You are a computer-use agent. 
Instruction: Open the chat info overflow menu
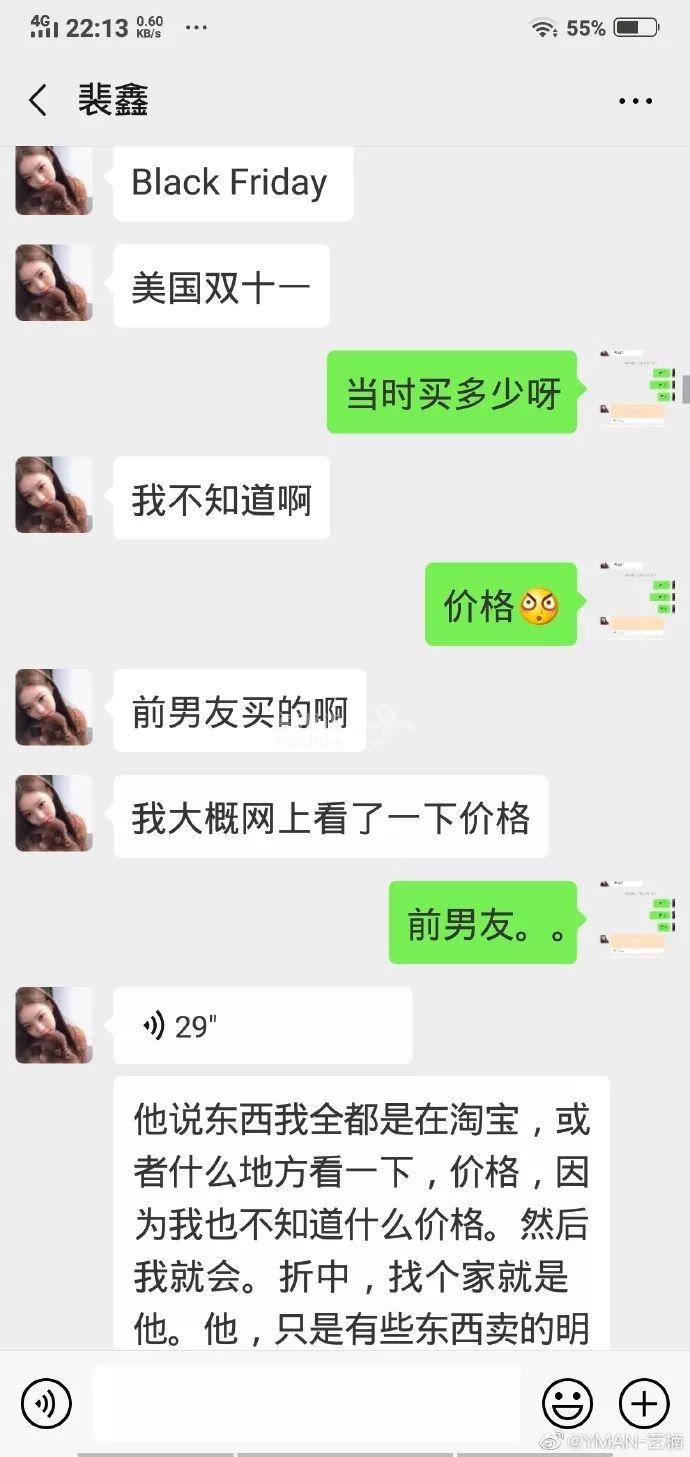pyautogui.click(x=635, y=101)
